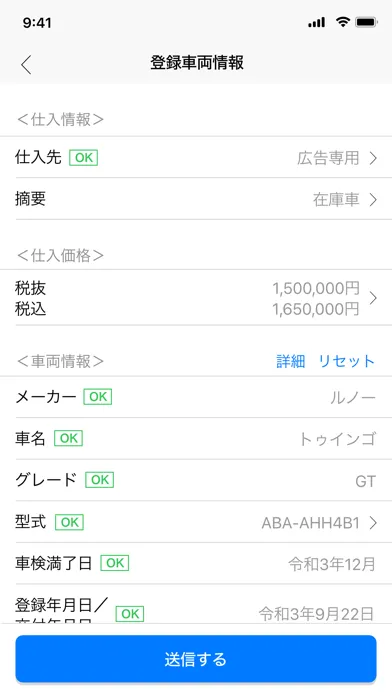Screen dimensions: 392x696
Task: Open the 型式 row ABA-AHH4B1
Action: coord(196,522)
